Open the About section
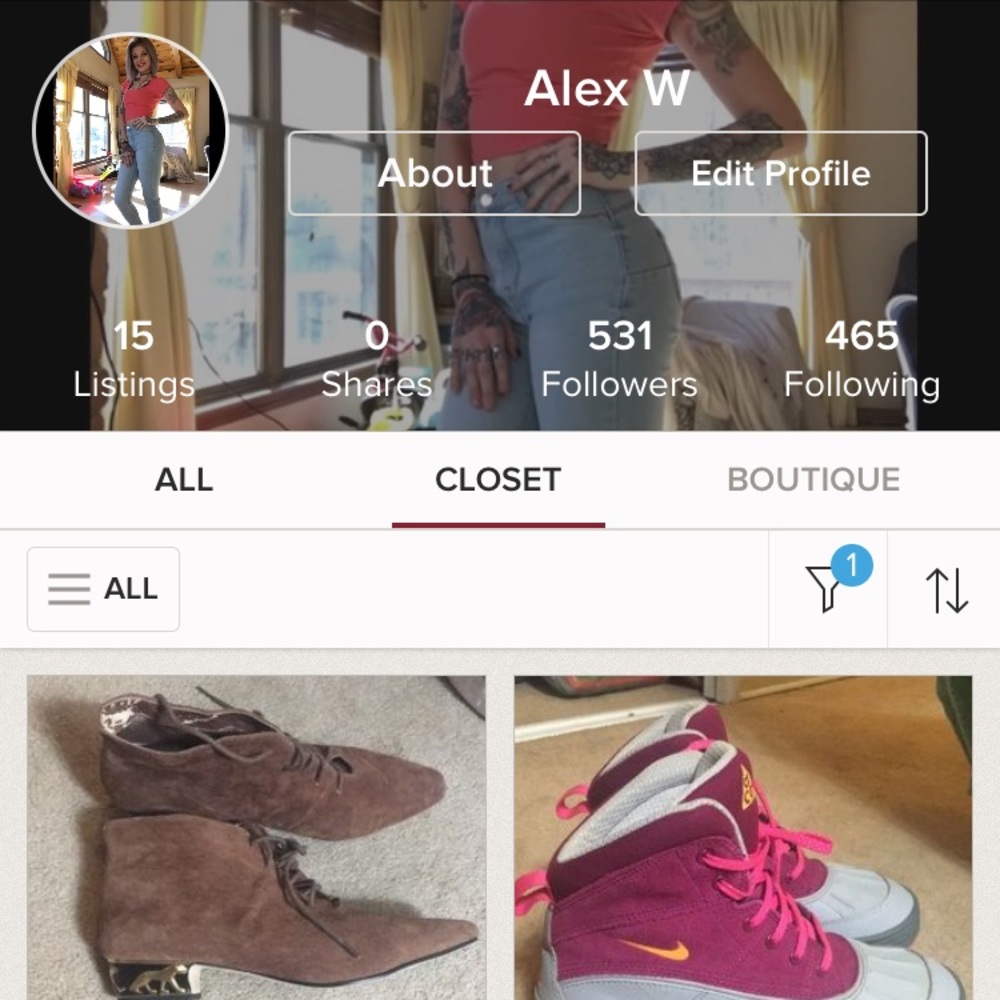The image size is (1000, 1000). [x=434, y=173]
